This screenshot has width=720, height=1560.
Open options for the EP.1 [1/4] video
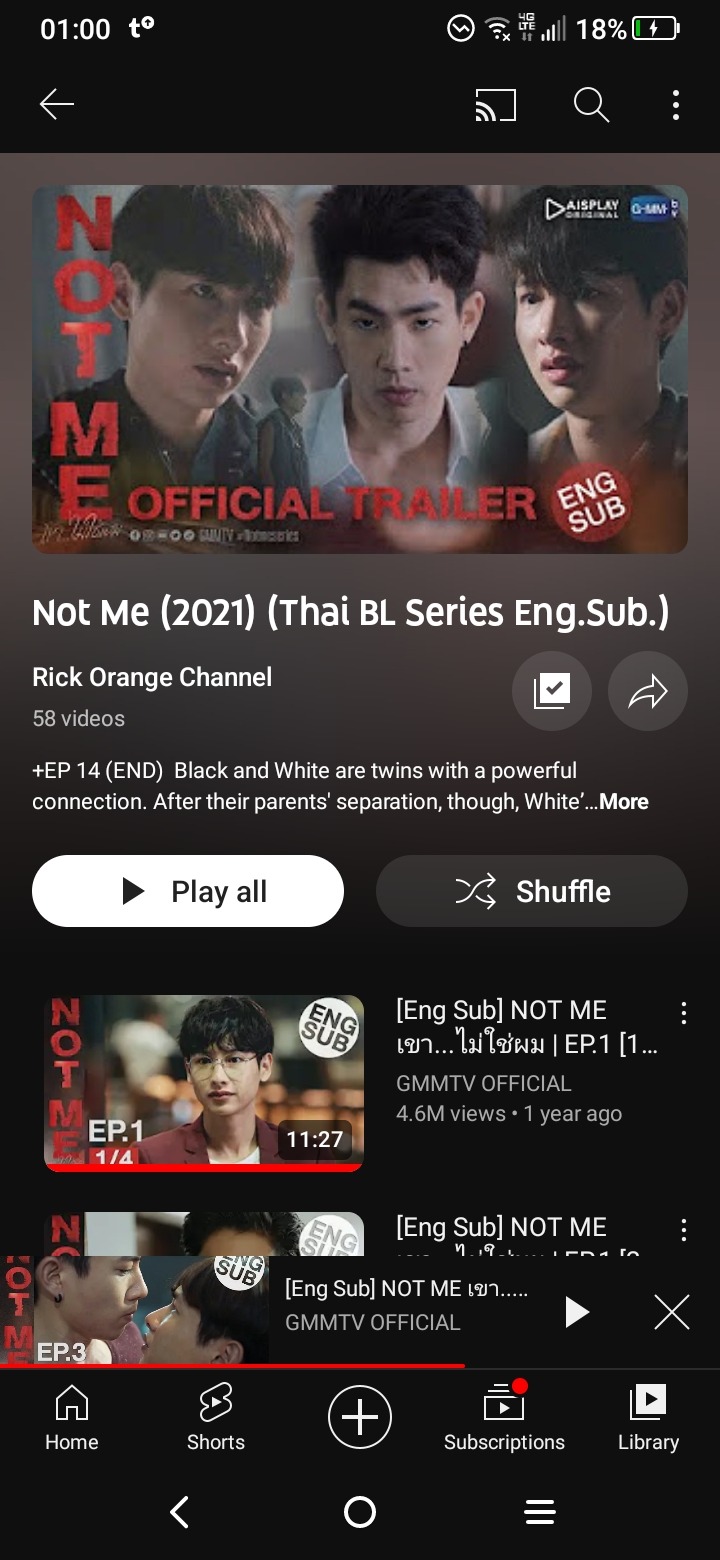point(684,1013)
